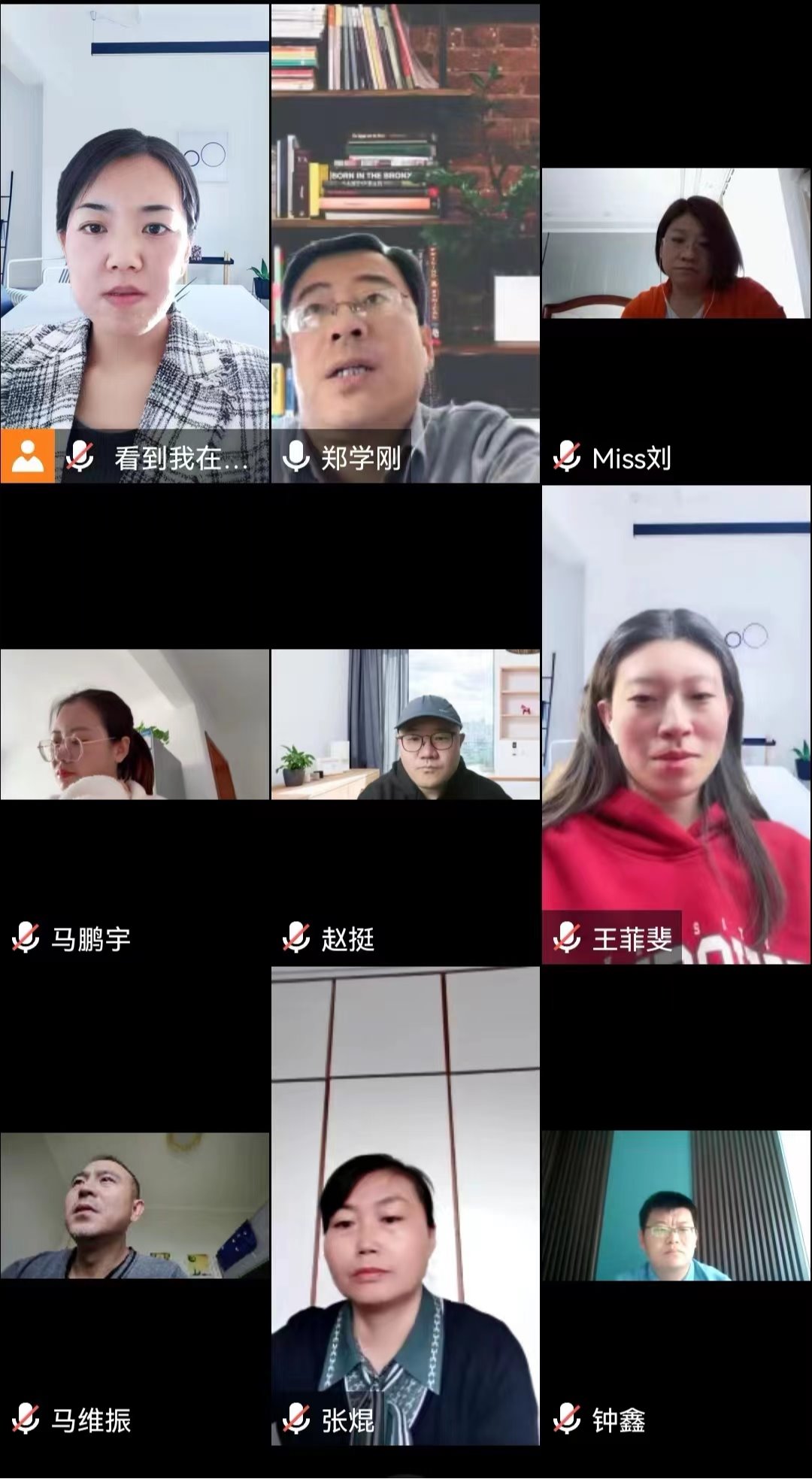Tap 钟鑫's video tile
This screenshot has width=812, height=1479.
[676, 1205]
